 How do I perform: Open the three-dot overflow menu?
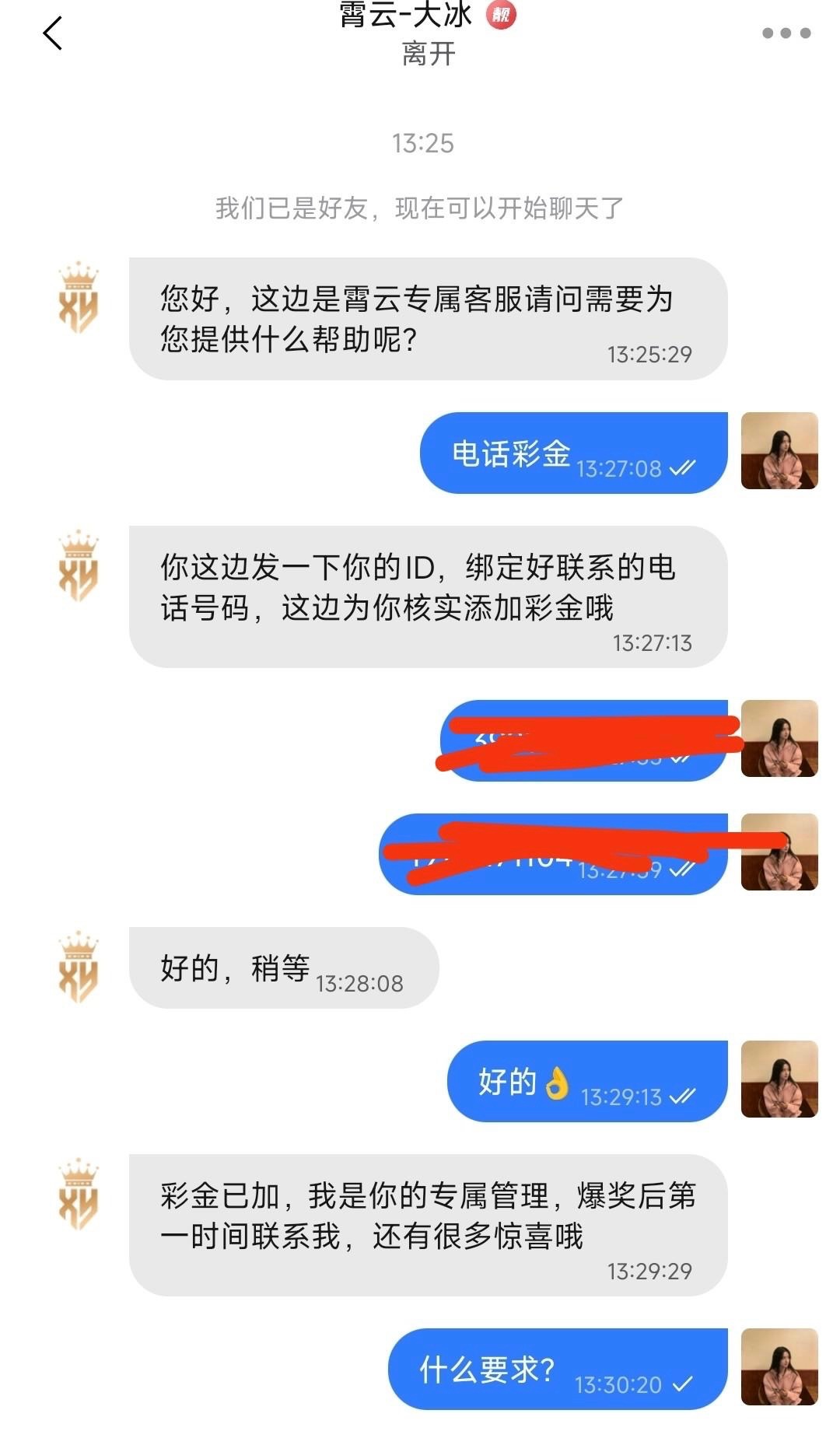pos(786,33)
